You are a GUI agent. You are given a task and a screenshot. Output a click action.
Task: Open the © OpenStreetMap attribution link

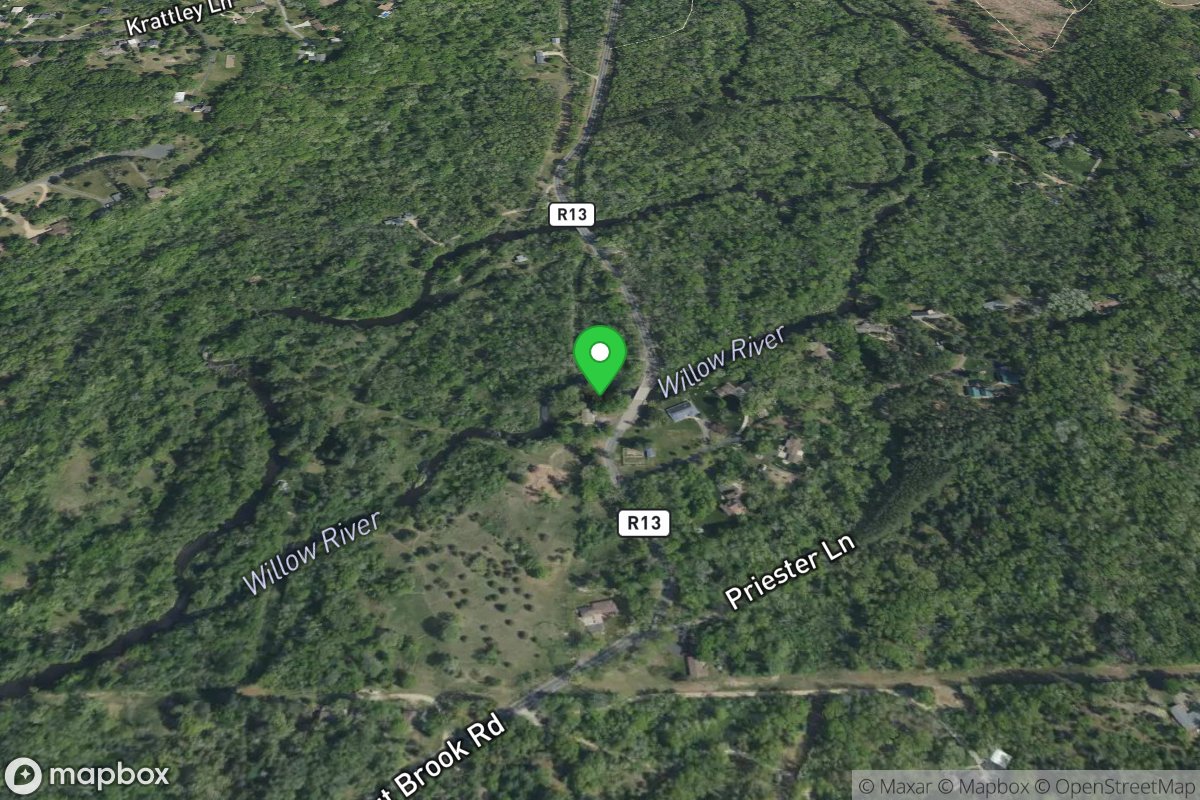1124,786
